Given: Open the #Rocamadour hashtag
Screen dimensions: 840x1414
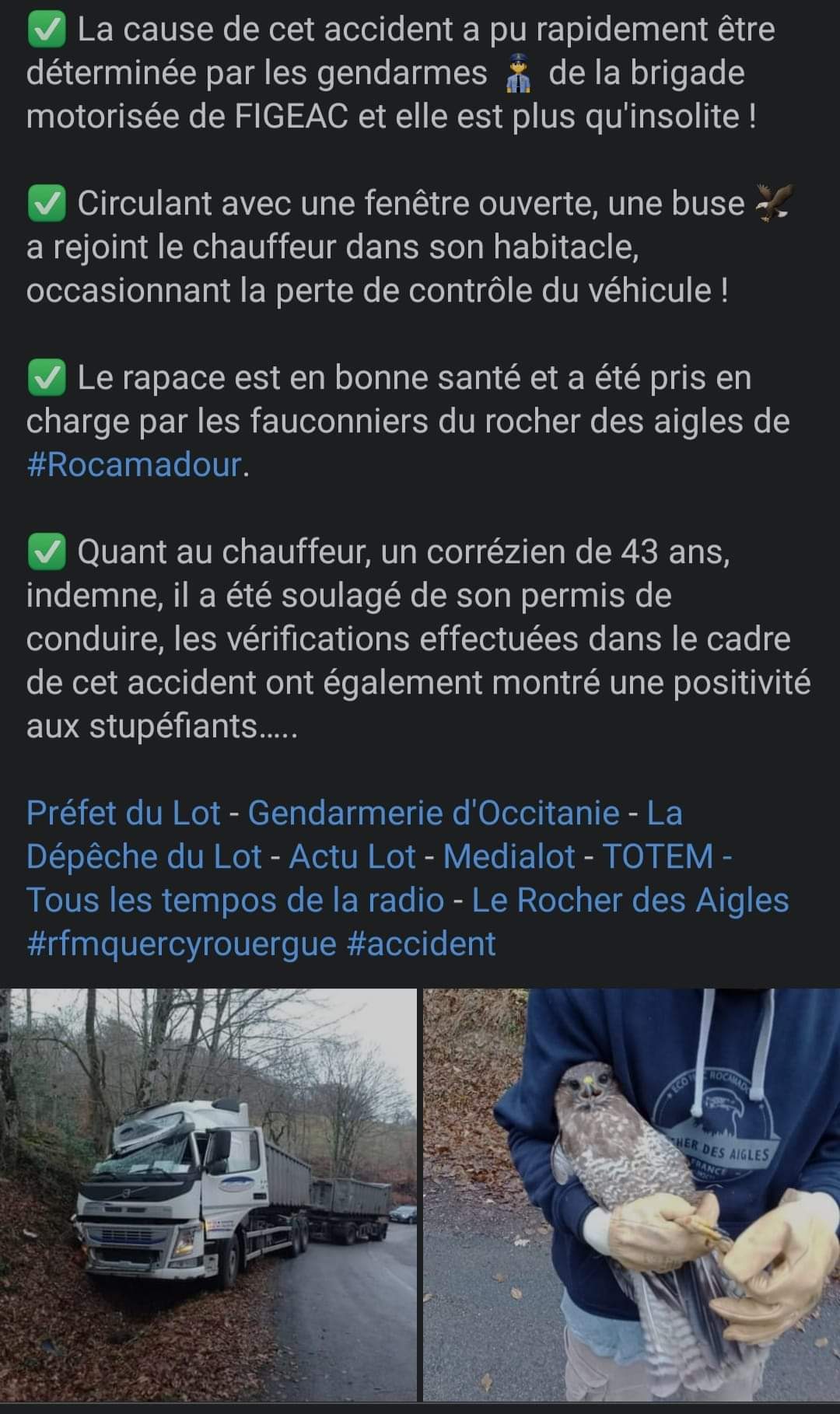Looking at the screenshot, I should [x=134, y=465].
